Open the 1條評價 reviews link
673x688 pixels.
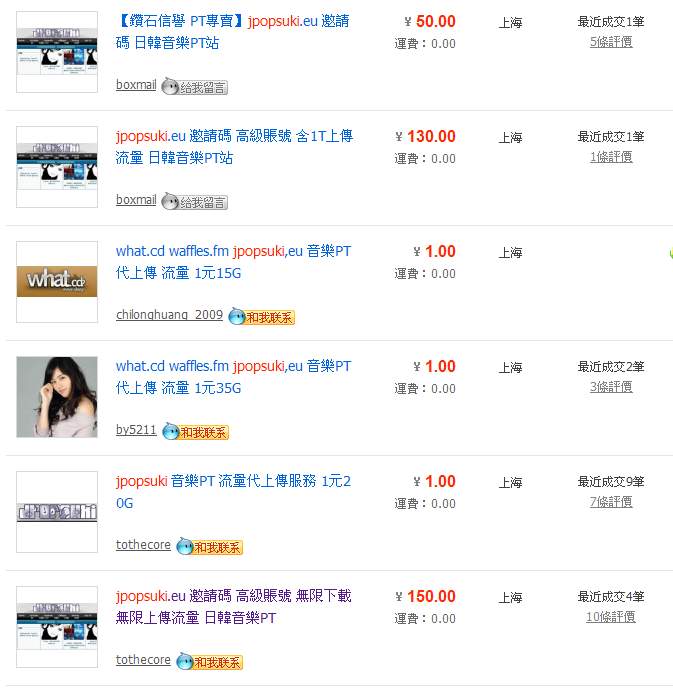tap(611, 157)
